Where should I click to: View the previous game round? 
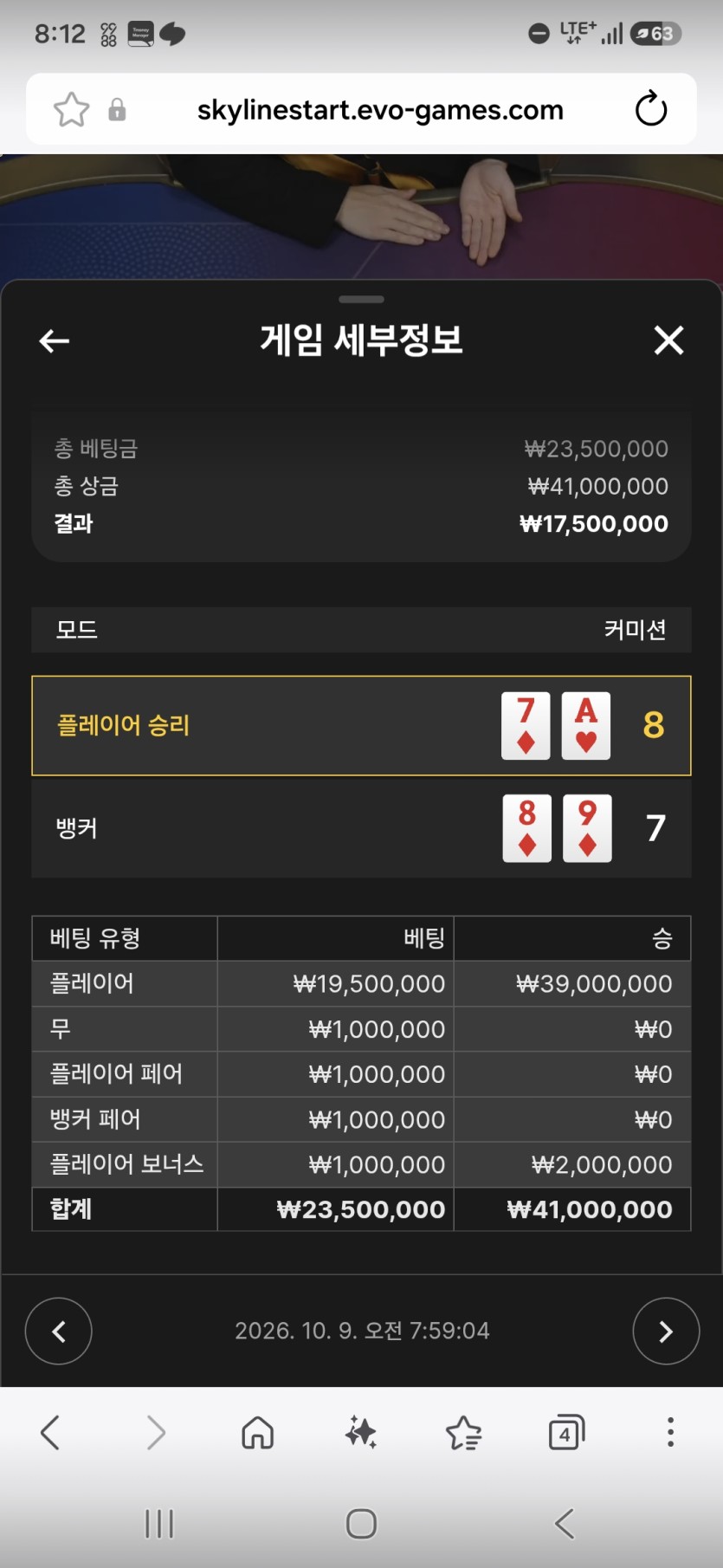point(59,1331)
